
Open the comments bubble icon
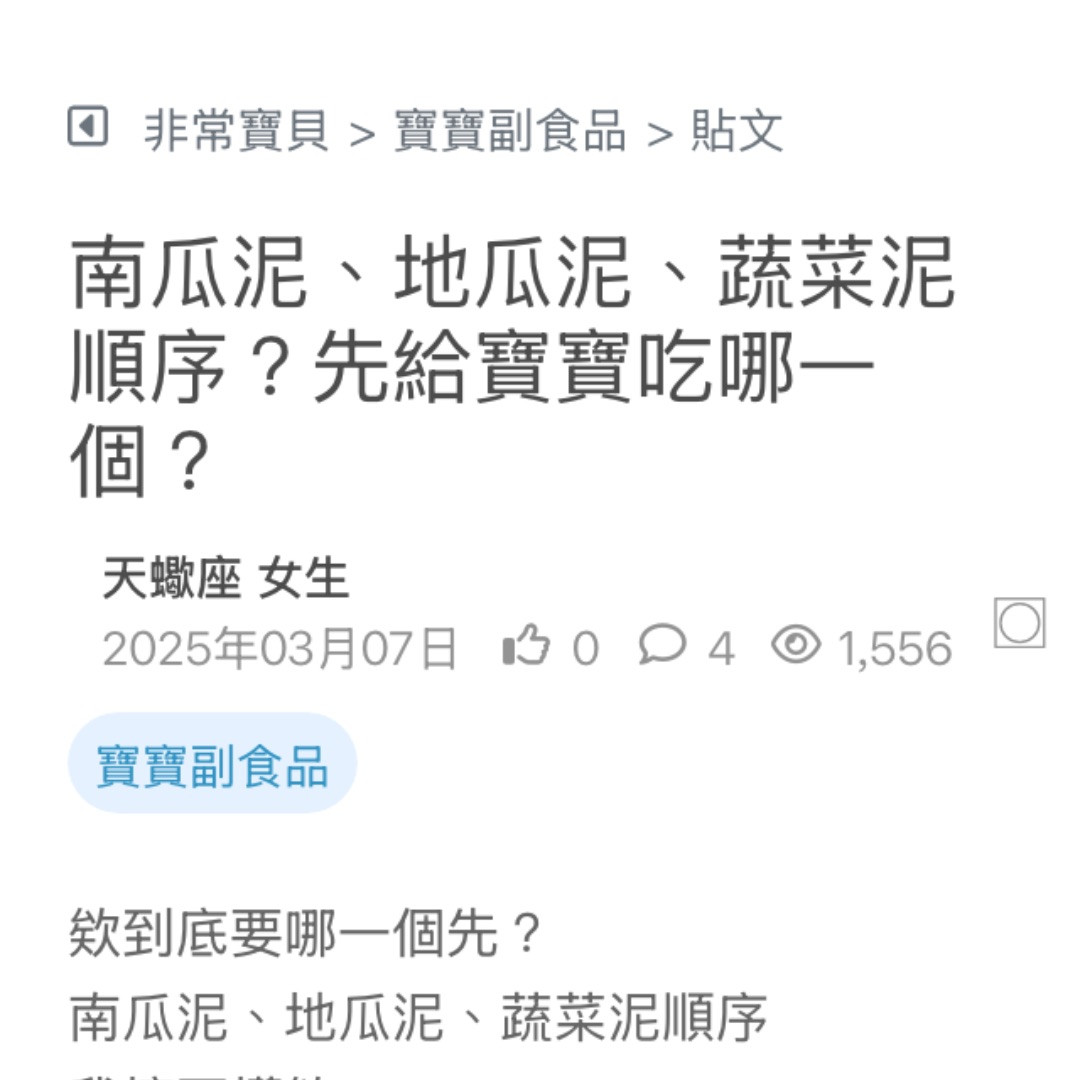pos(663,645)
